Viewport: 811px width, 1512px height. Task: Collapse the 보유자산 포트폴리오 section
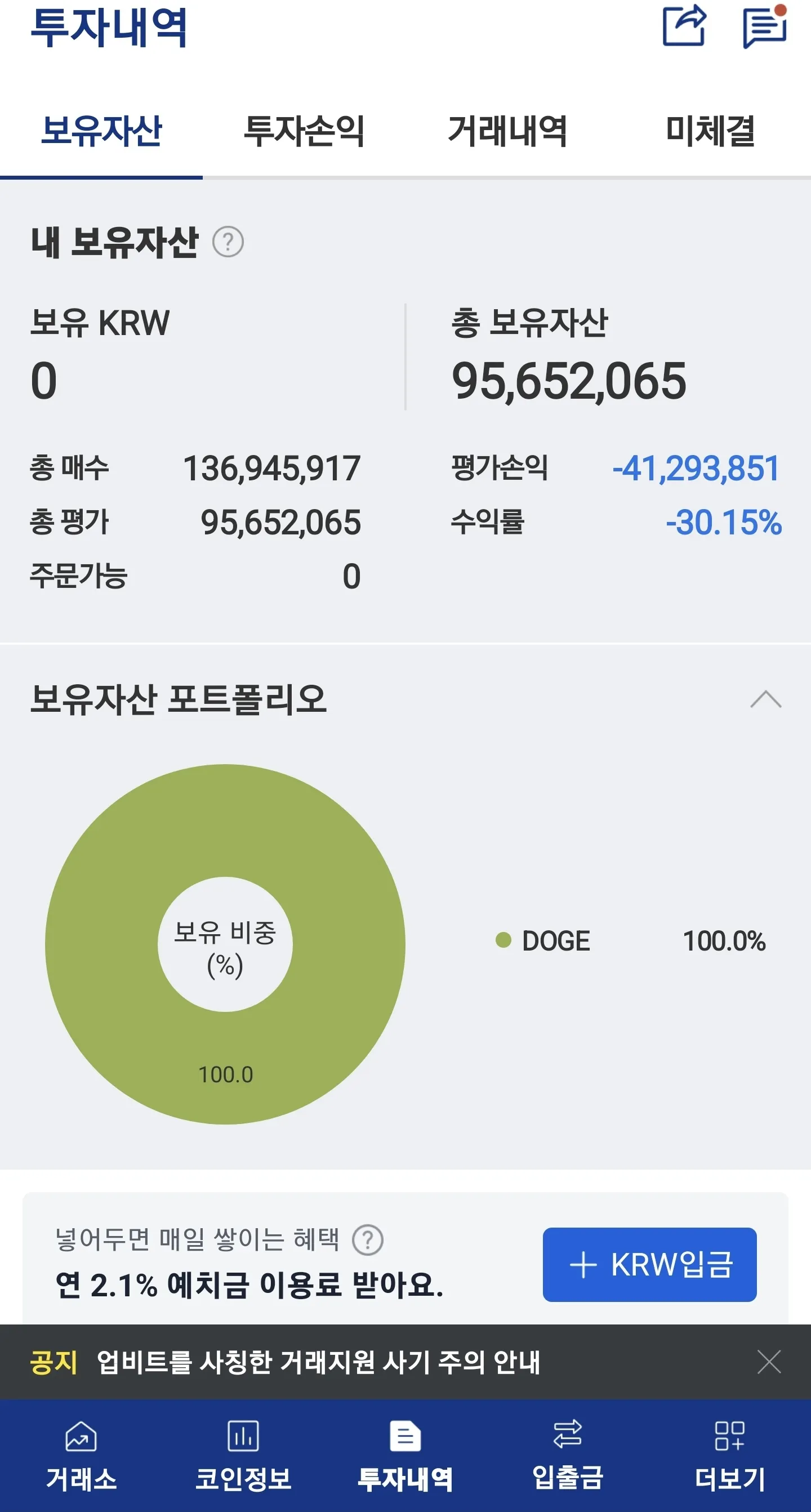[x=765, y=699]
